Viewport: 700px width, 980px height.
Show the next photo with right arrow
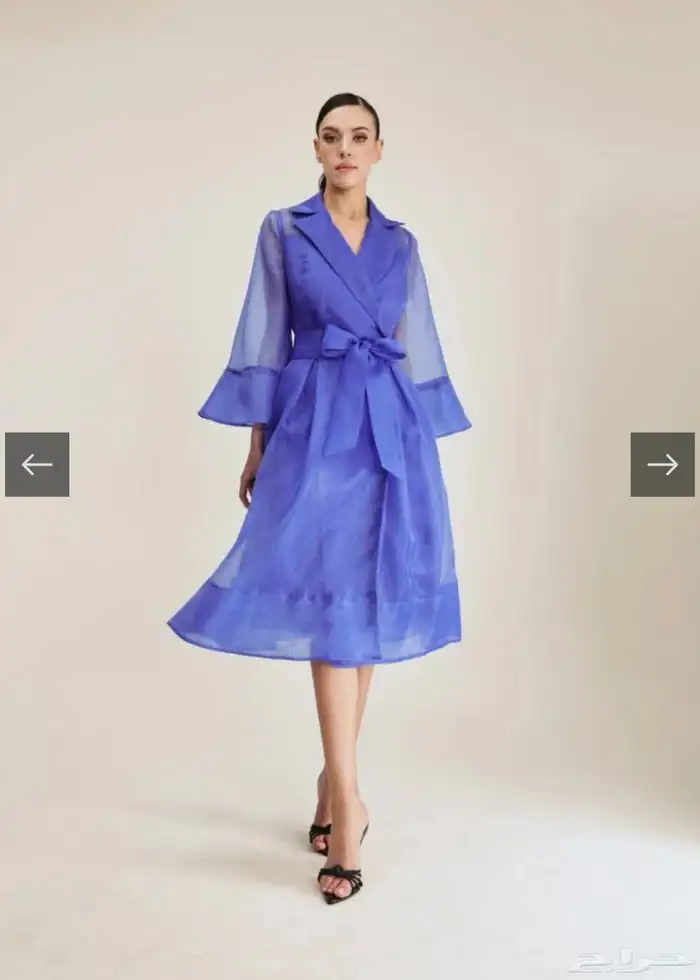tap(662, 464)
